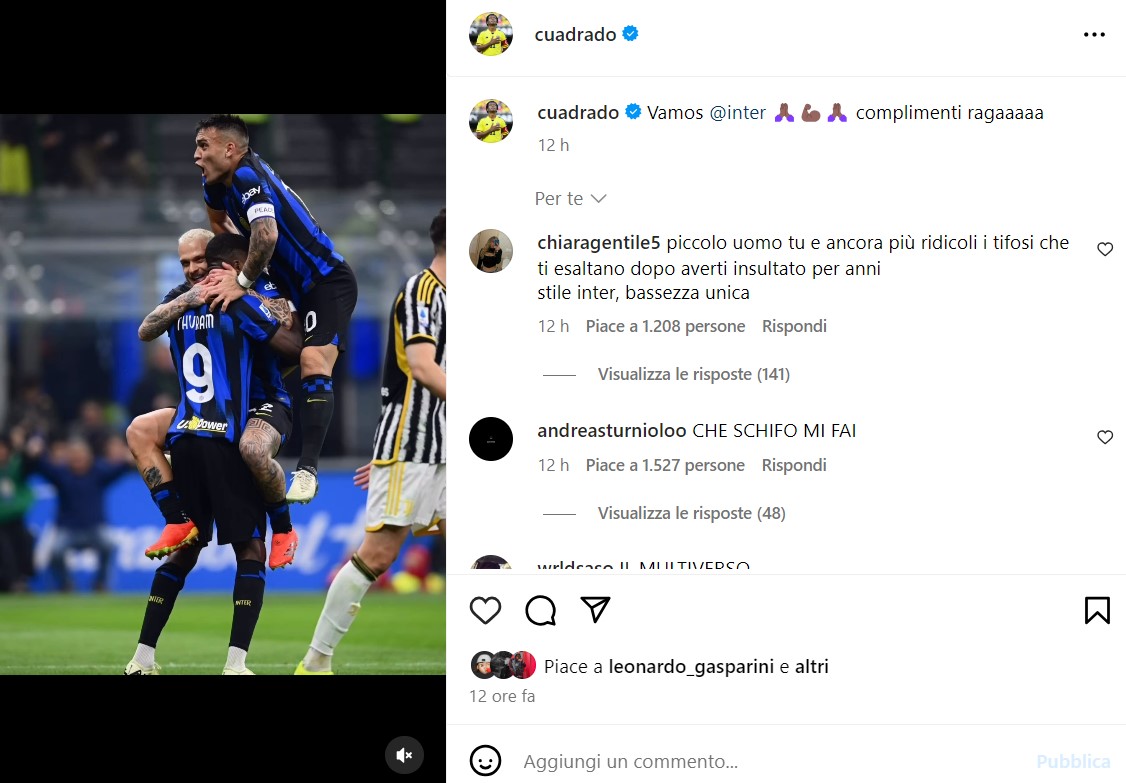
Task: Open the post's three-dot options menu
Action: [1094, 35]
